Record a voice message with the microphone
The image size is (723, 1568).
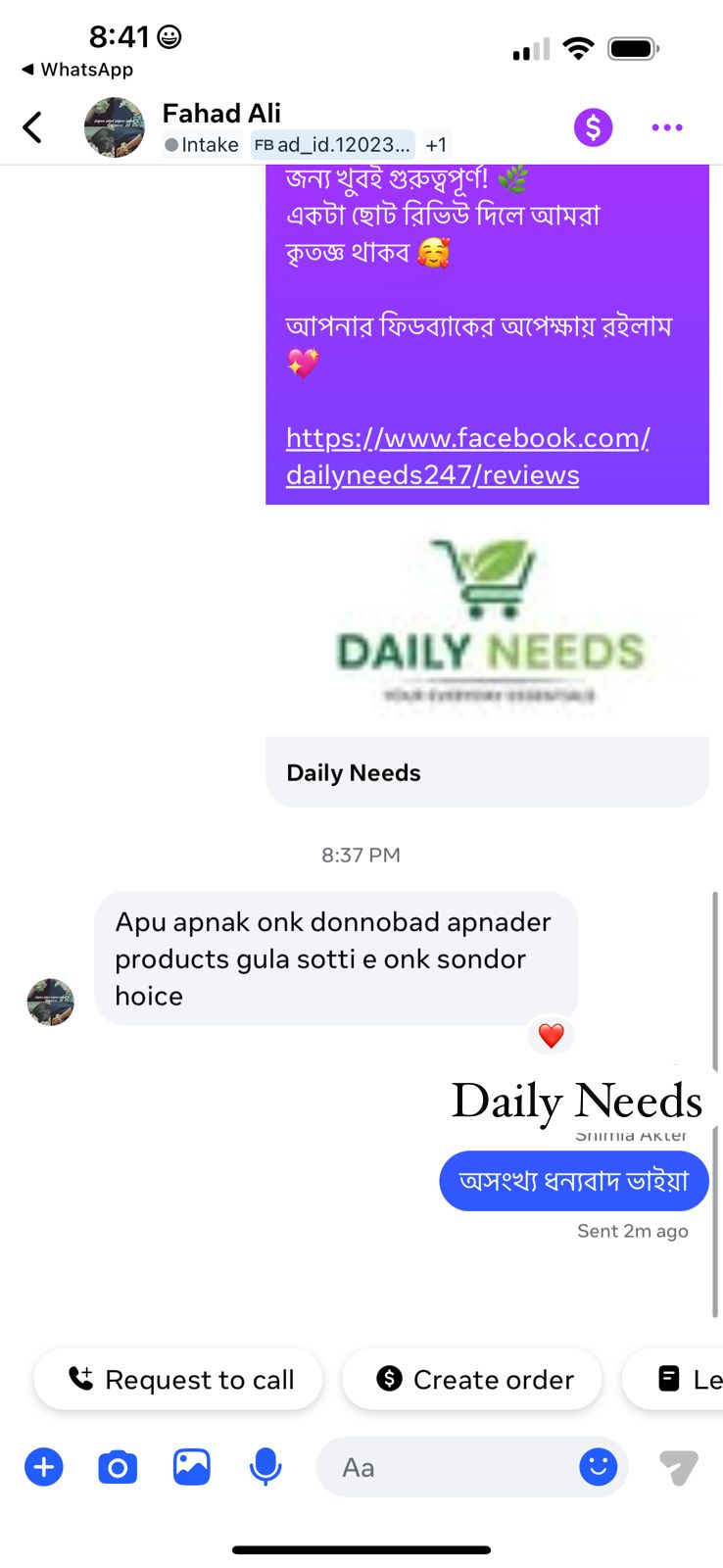tap(265, 1467)
